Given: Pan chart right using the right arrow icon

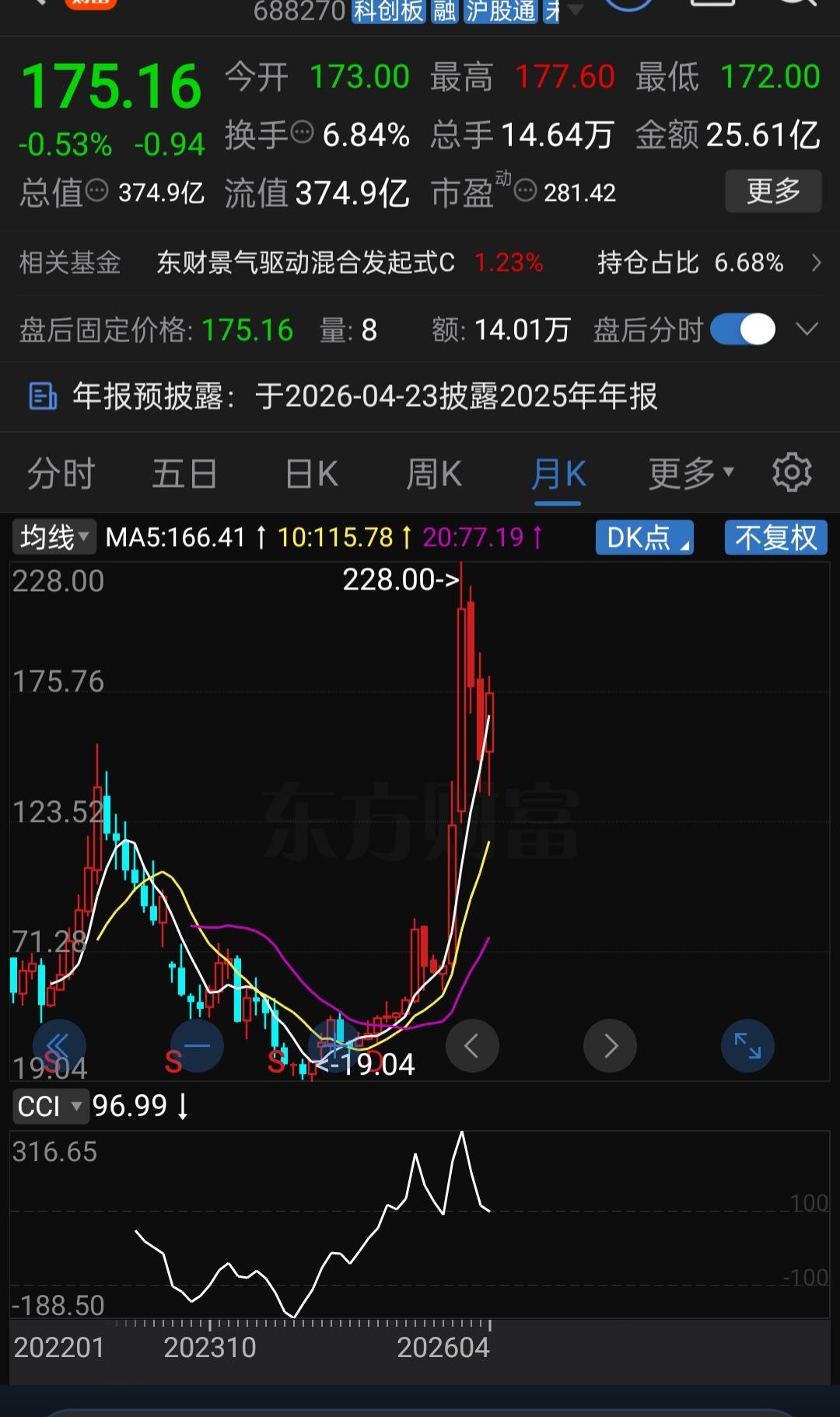Looking at the screenshot, I should [x=610, y=1046].
